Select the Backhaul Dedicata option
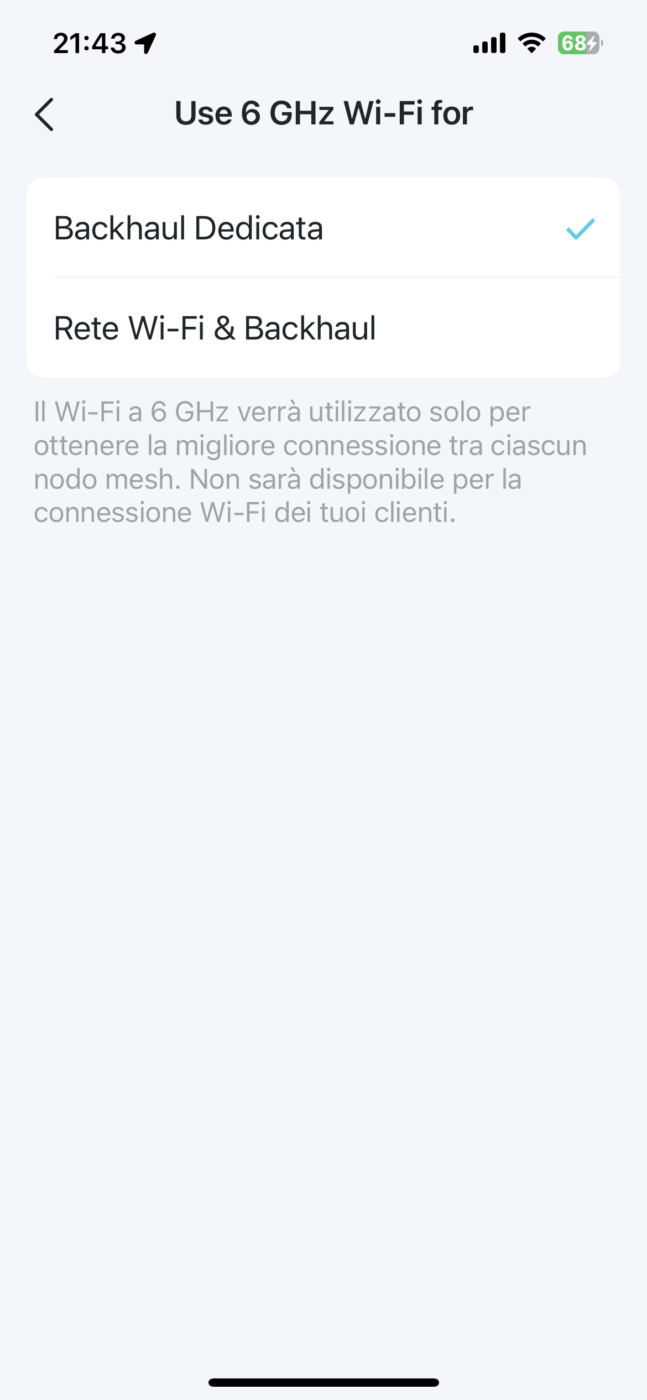This screenshot has height=1400, width=647. [322, 229]
